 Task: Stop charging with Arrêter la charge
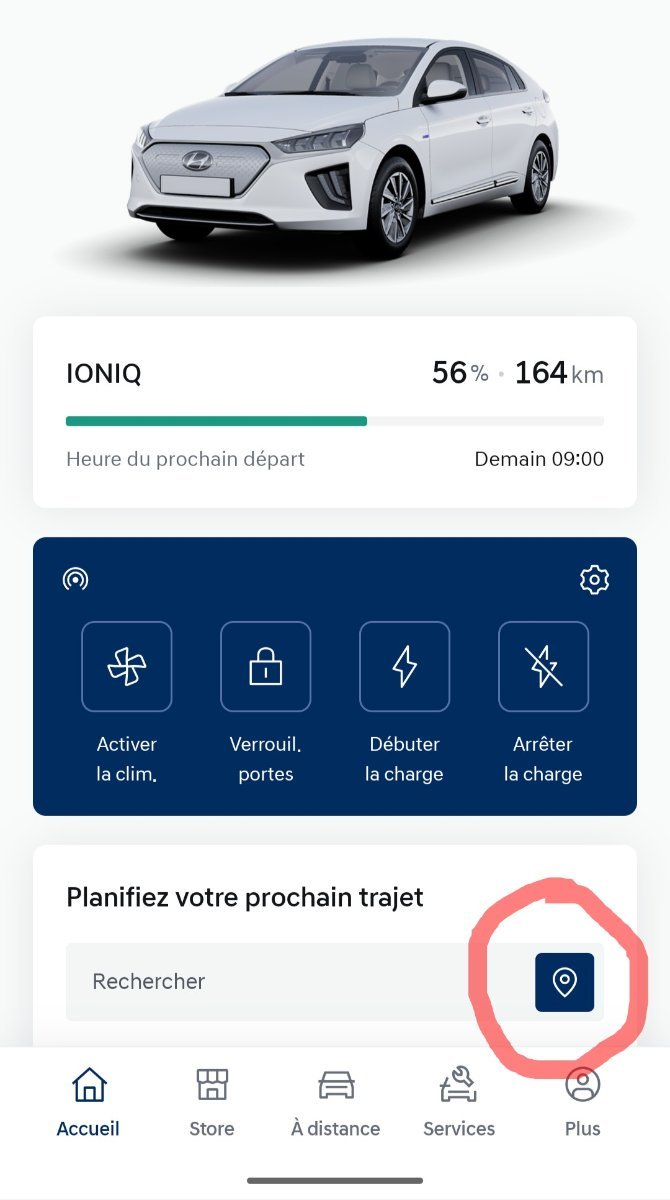coord(543,667)
